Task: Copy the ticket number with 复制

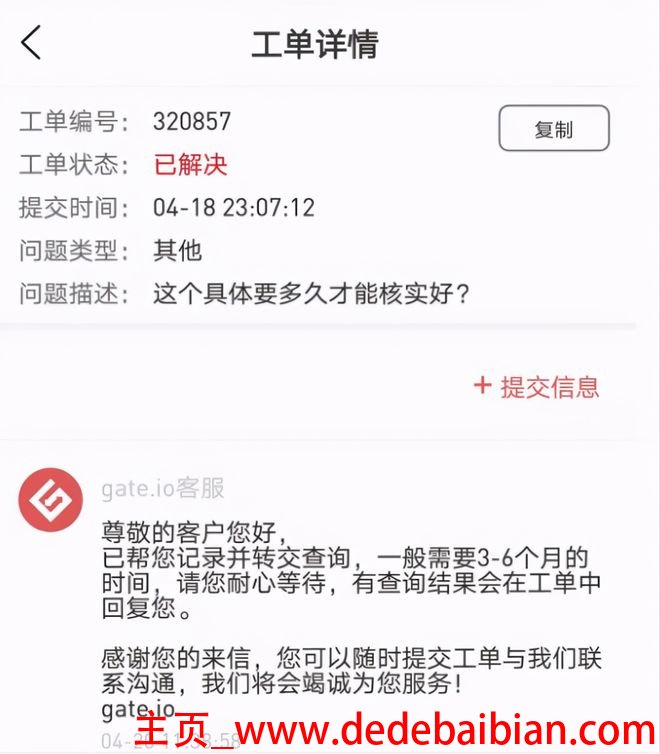Action: point(553,129)
